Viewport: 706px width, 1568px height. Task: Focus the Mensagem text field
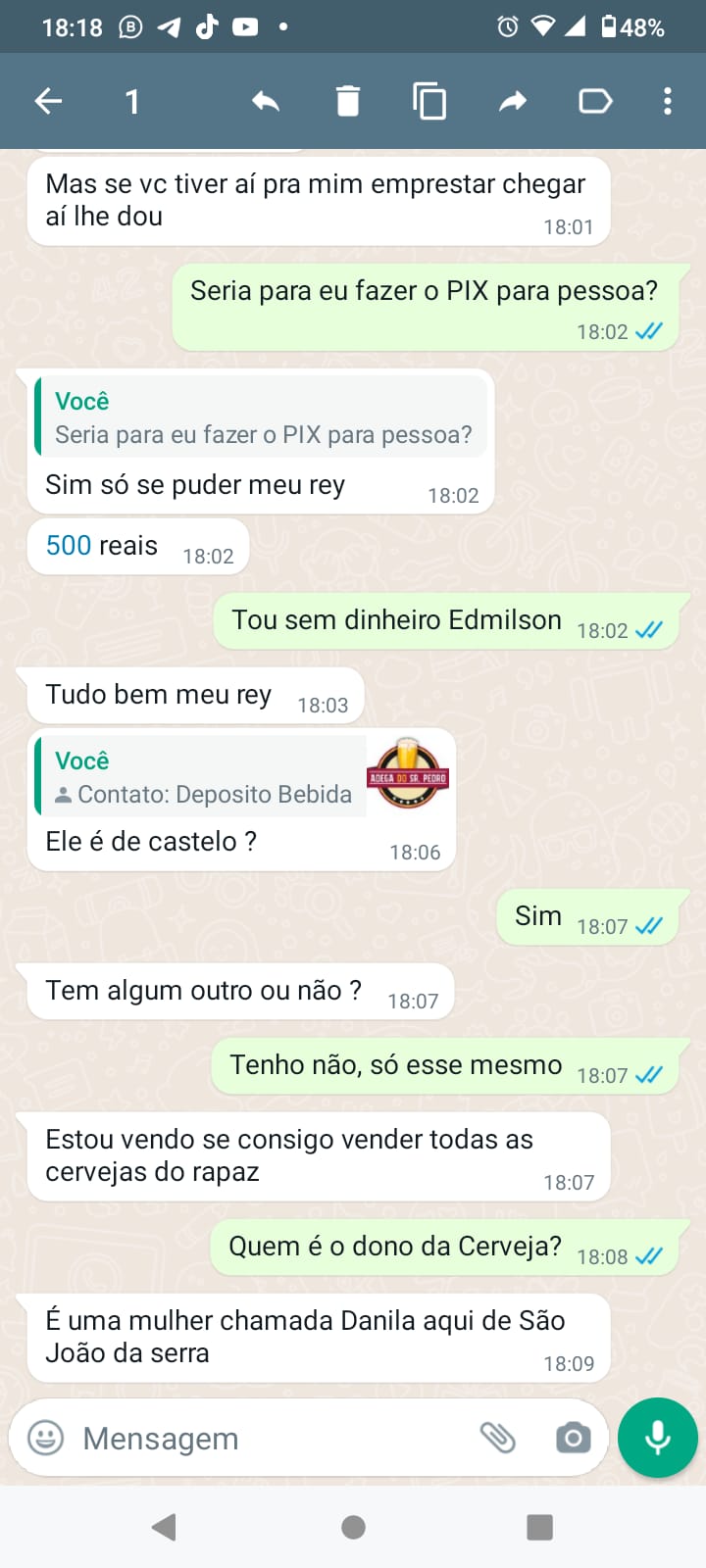(265, 1438)
